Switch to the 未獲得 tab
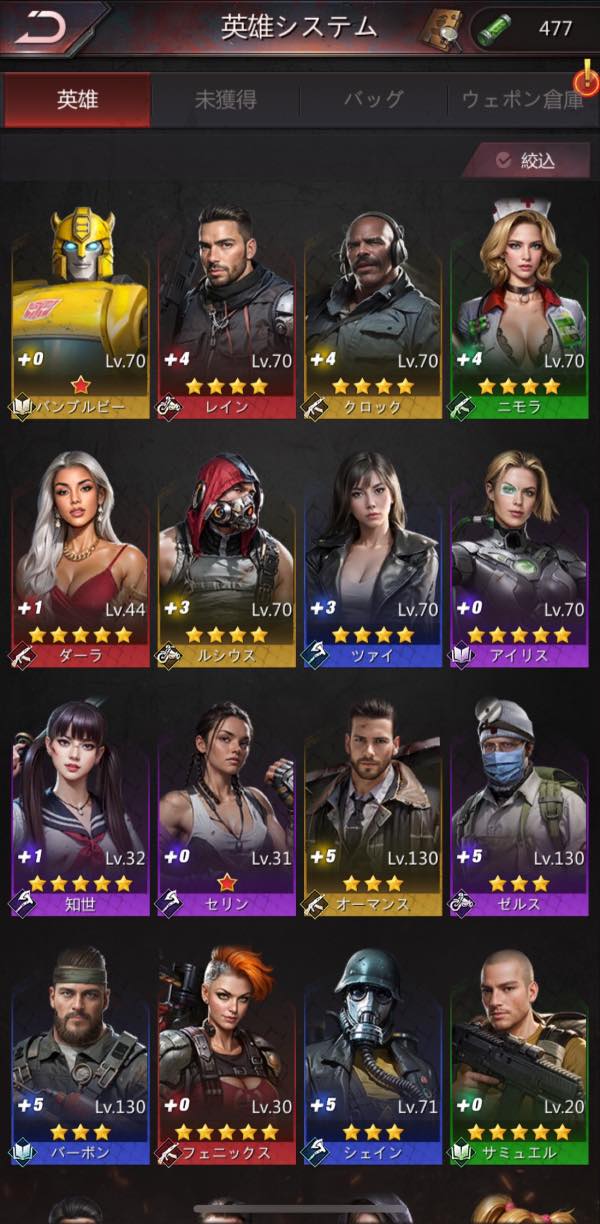The image size is (600, 1224). (x=225, y=99)
